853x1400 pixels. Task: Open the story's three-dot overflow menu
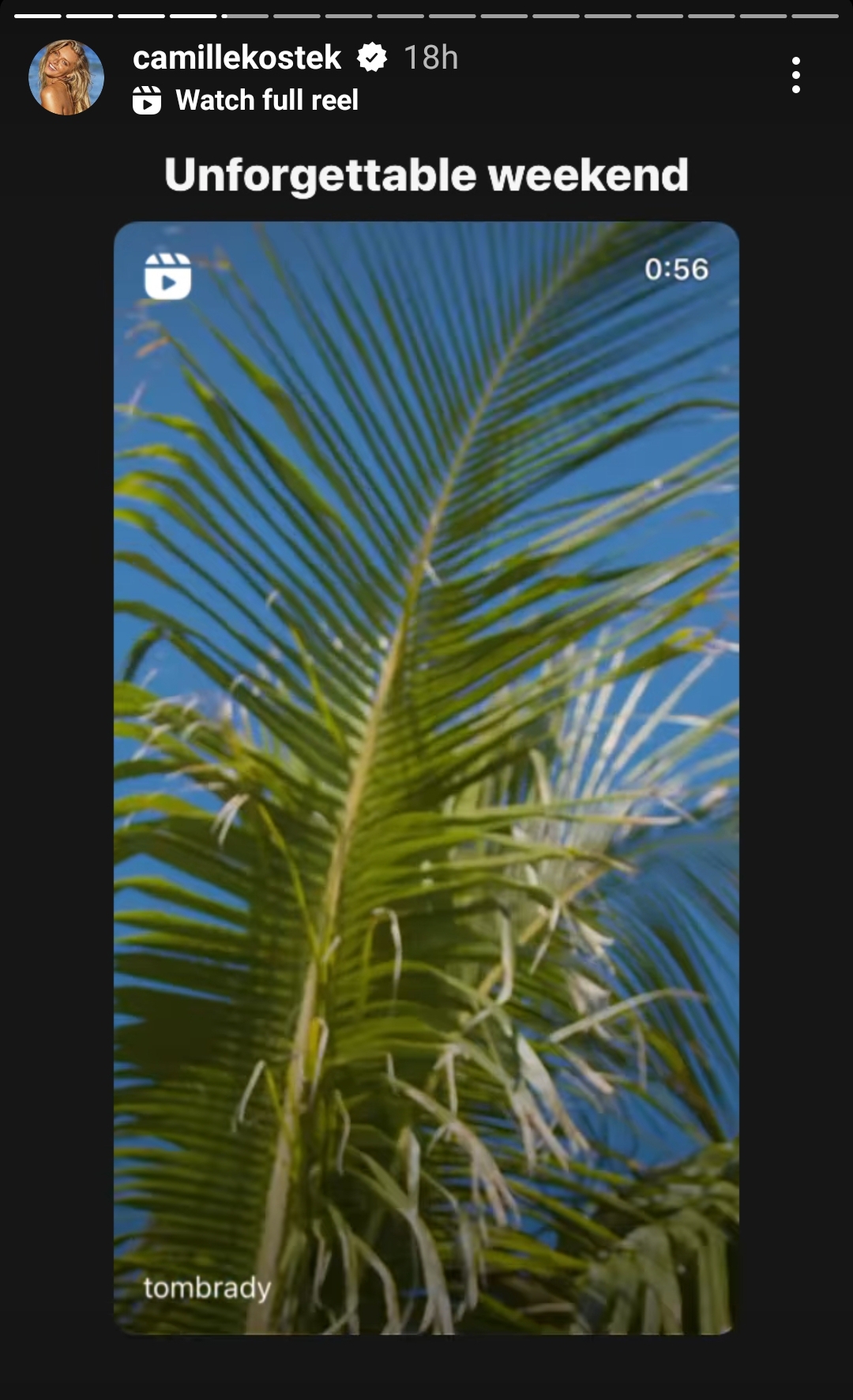(x=795, y=76)
